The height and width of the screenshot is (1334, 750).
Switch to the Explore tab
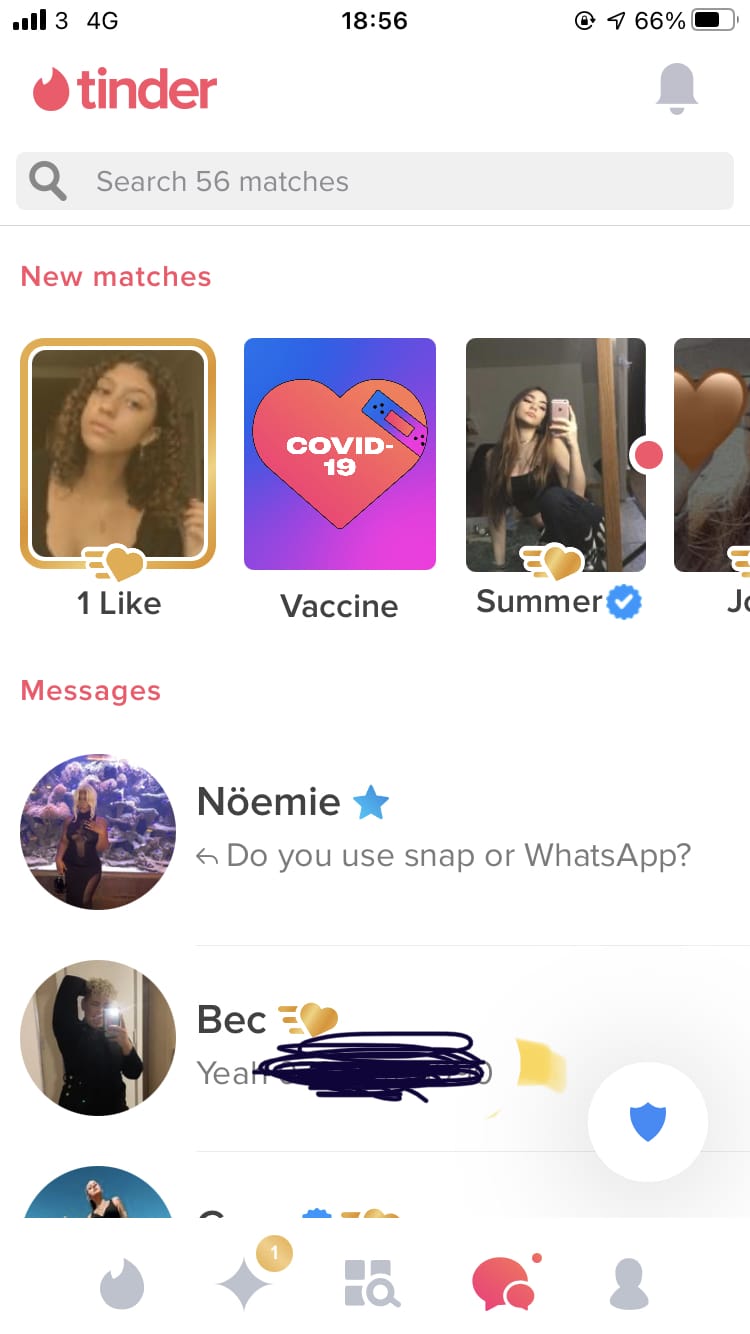[x=372, y=1284]
